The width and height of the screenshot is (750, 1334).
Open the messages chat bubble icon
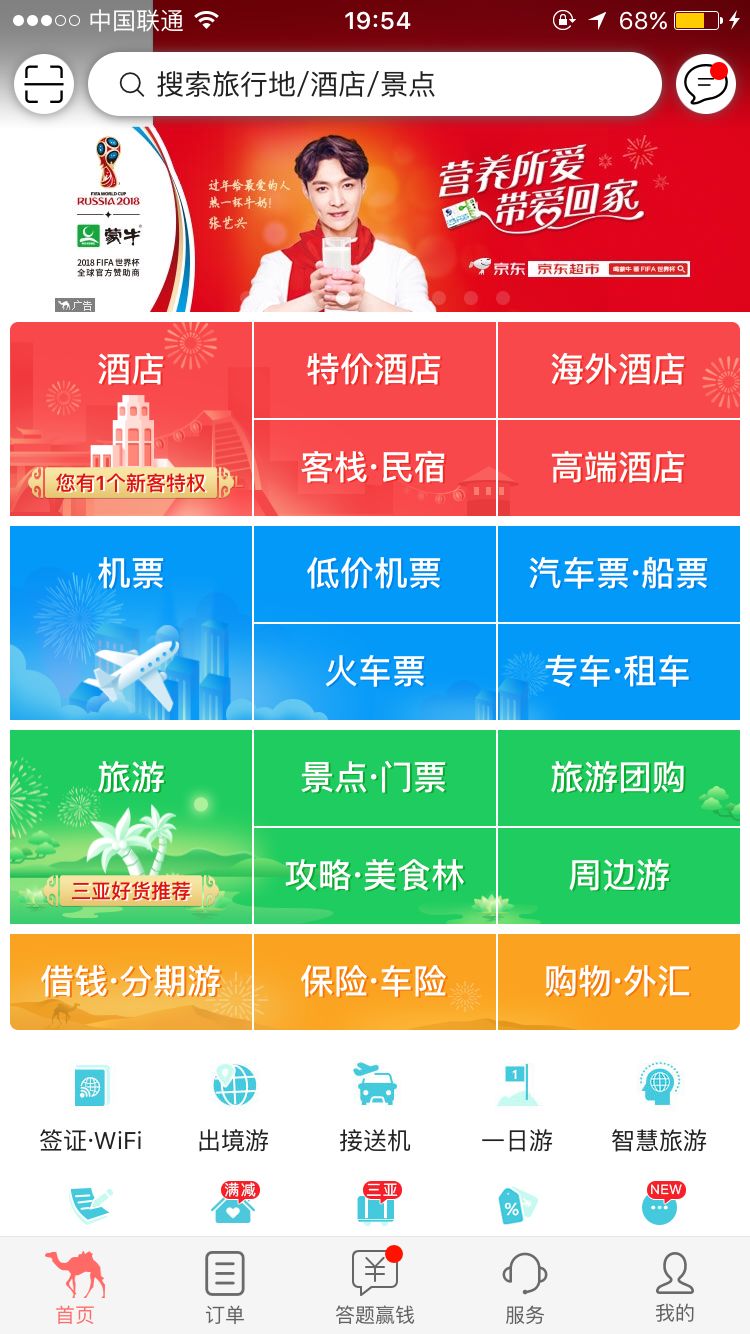click(706, 84)
